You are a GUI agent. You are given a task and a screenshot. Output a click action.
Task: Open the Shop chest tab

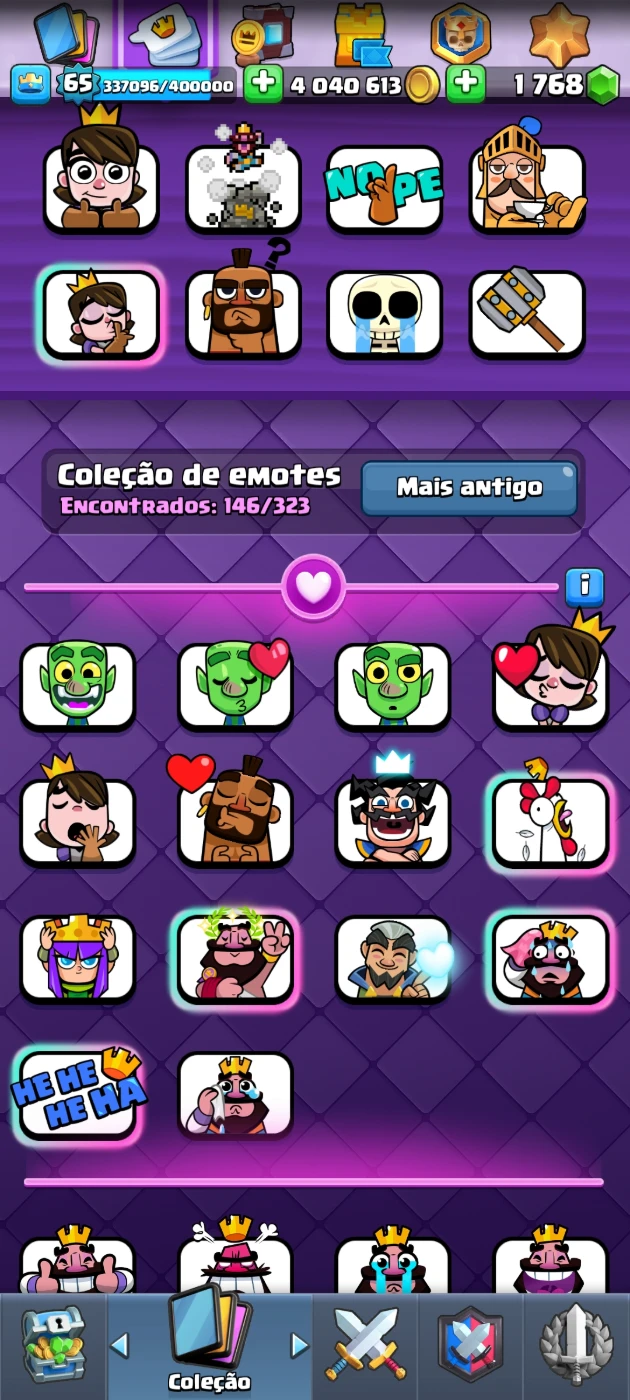[53, 1345]
